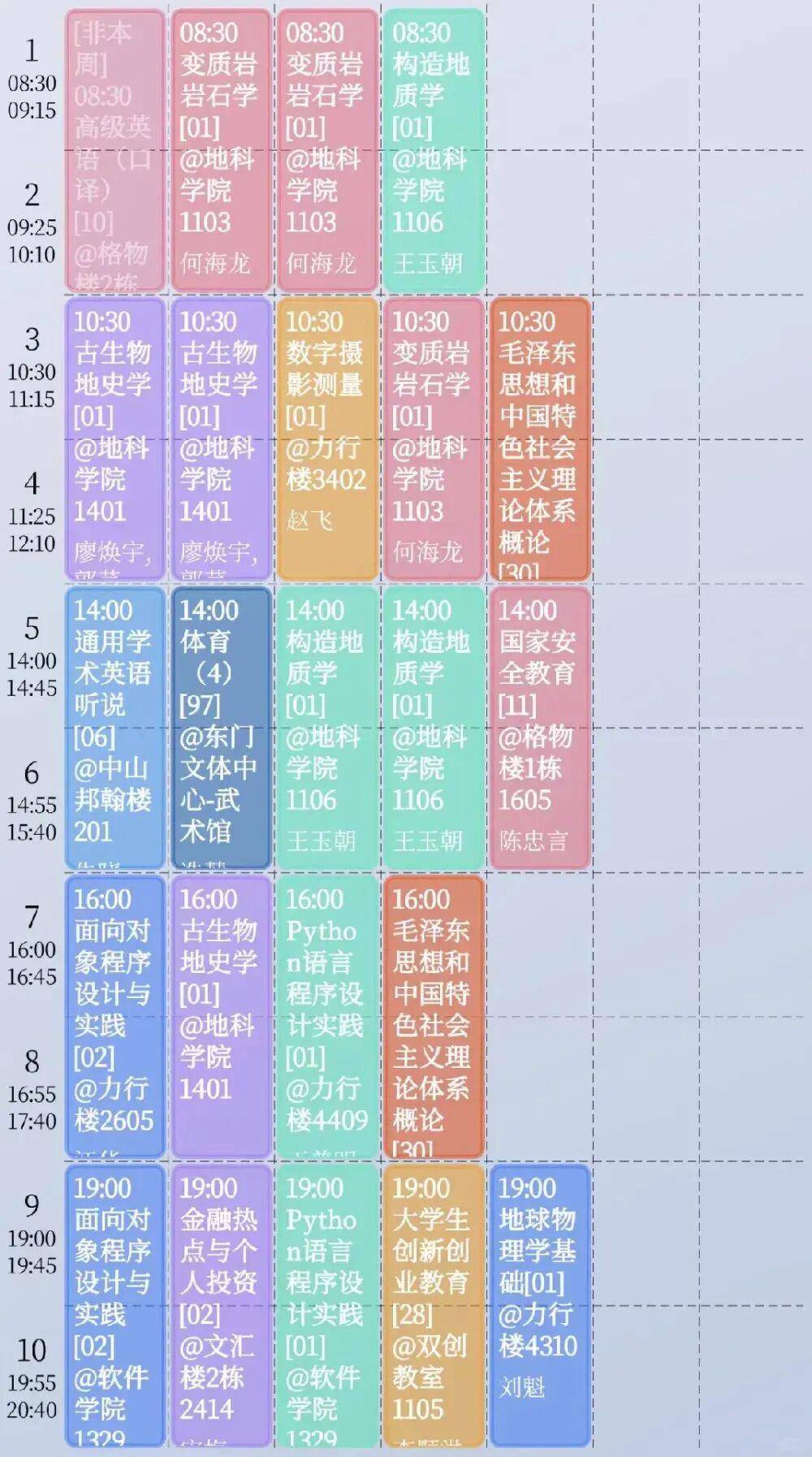View the 16:00 Python语言程序设计实践 card
The width and height of the screenshot is (812, 1457).
point(327,1016)
